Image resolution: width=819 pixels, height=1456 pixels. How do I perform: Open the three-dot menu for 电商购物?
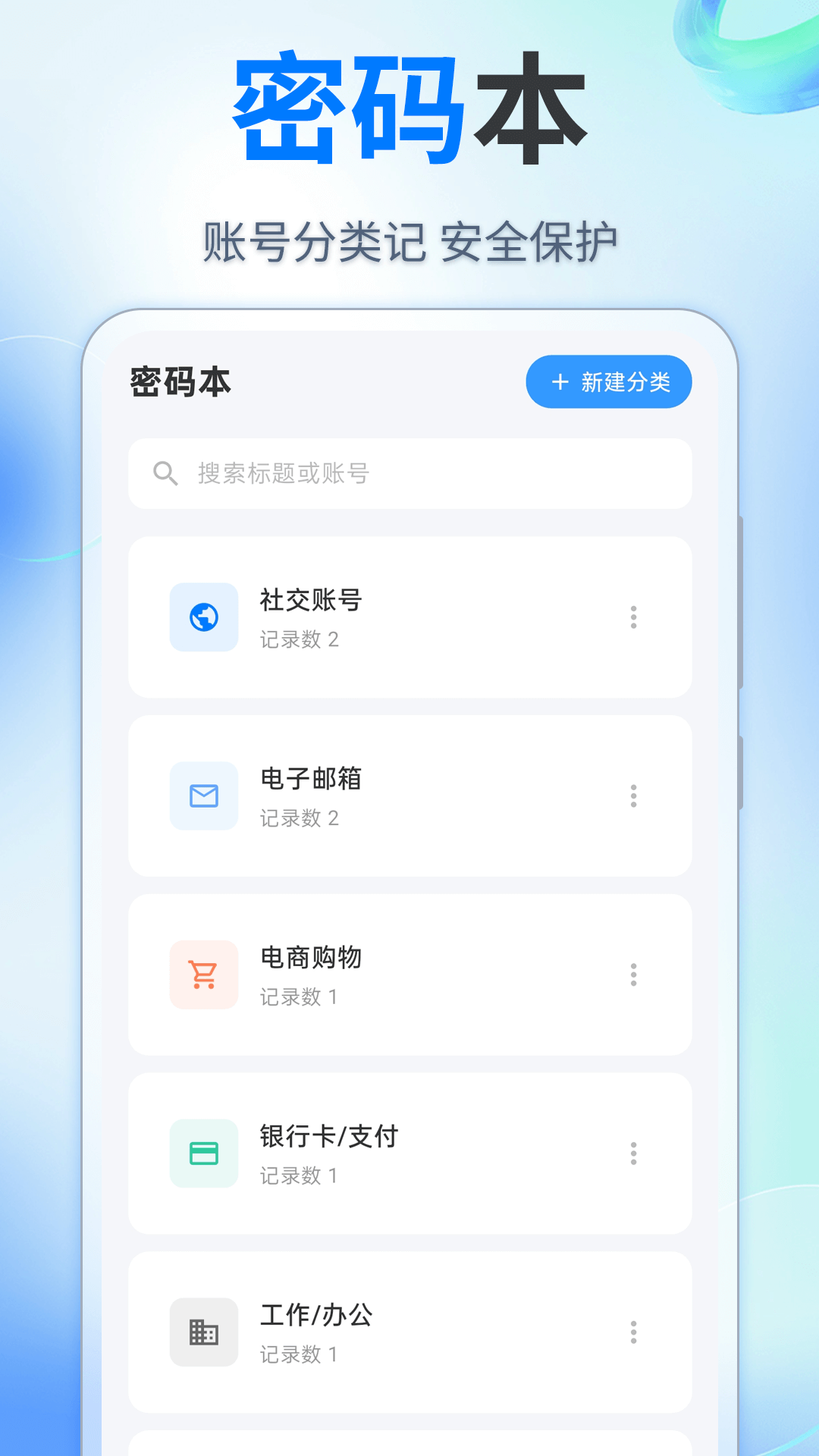634,975
